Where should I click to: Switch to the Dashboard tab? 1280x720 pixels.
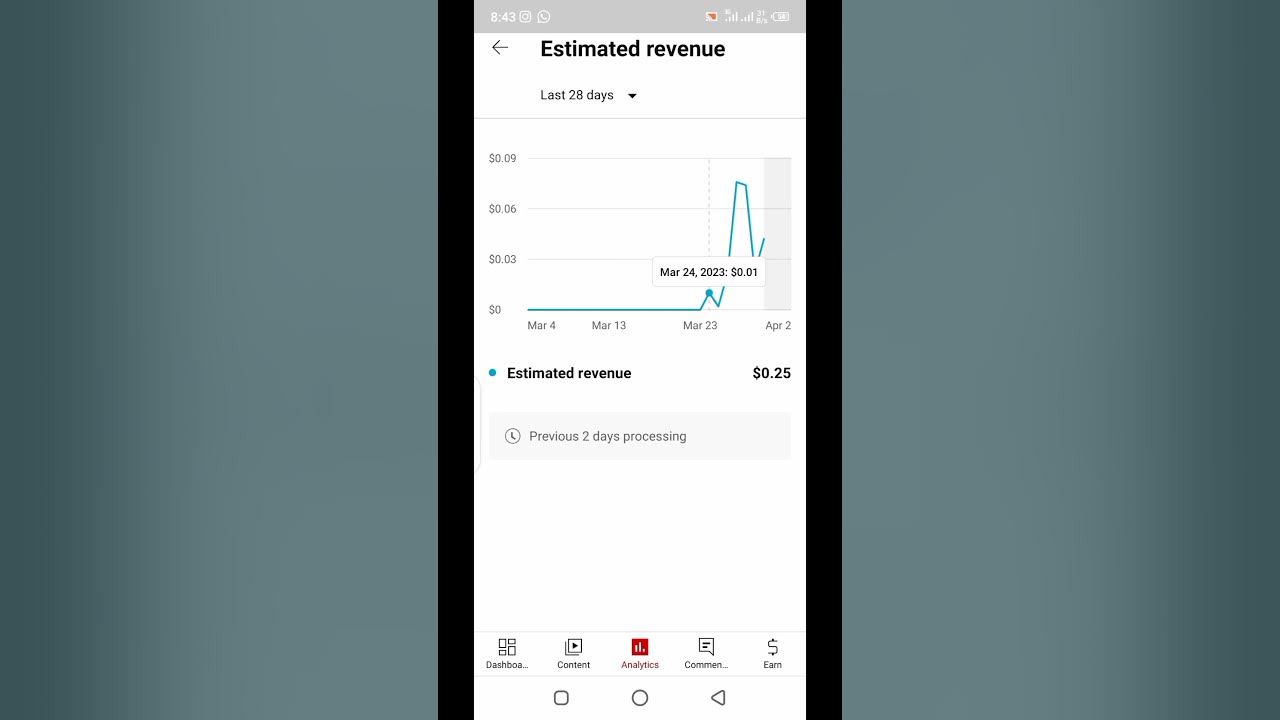[507, 654]
